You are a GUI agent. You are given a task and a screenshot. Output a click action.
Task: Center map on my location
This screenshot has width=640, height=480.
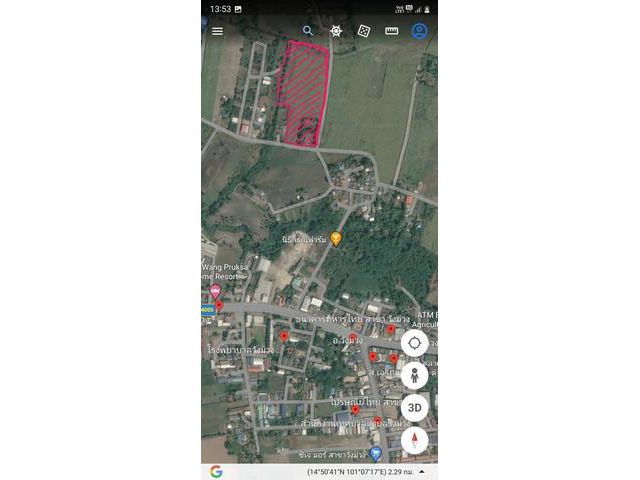click(x=415, y=344)
